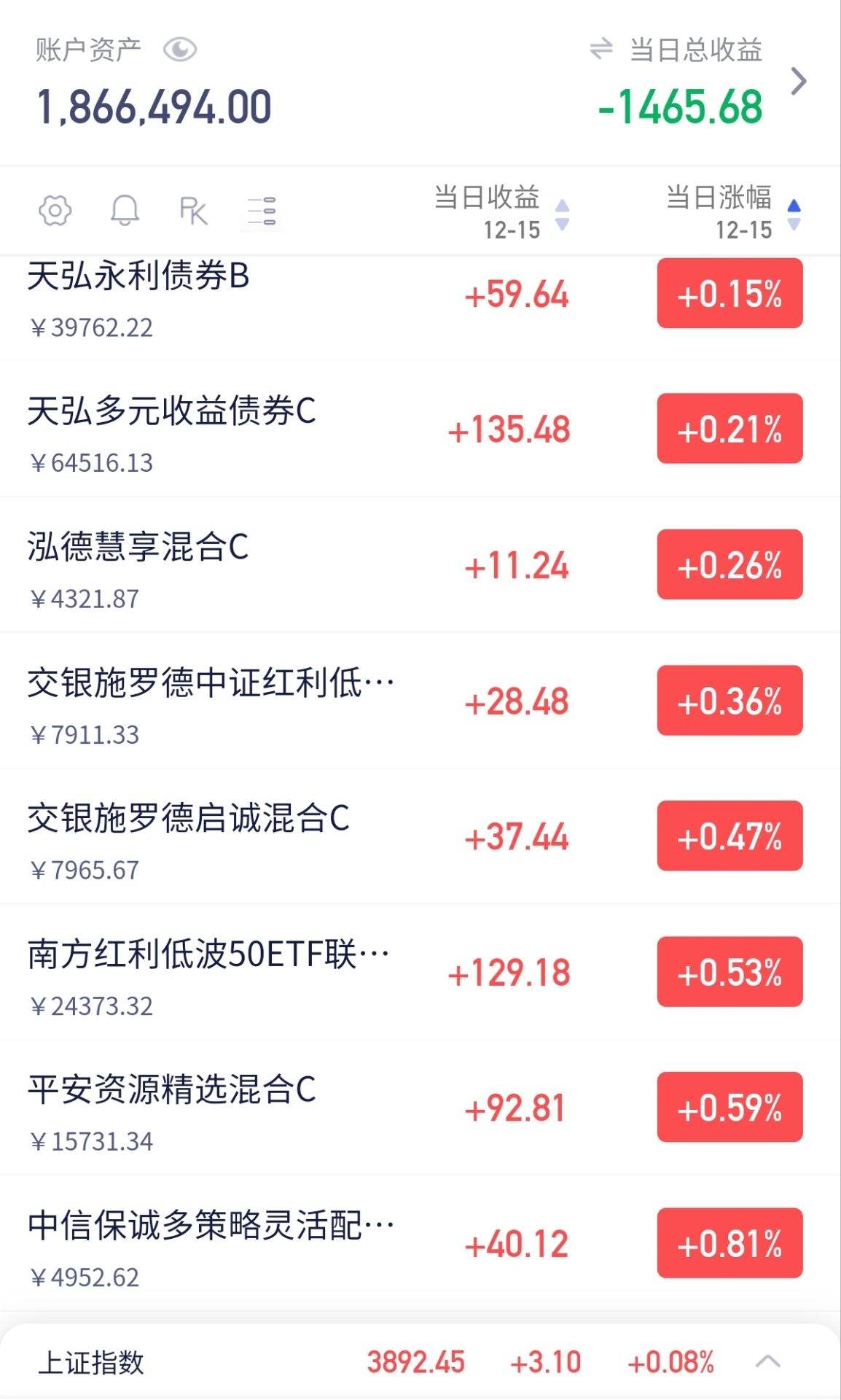The height and width of the screenshot is (1400, 841).
Task: Sort holdings by 当日涨幅
Action: tap(732, 213)
